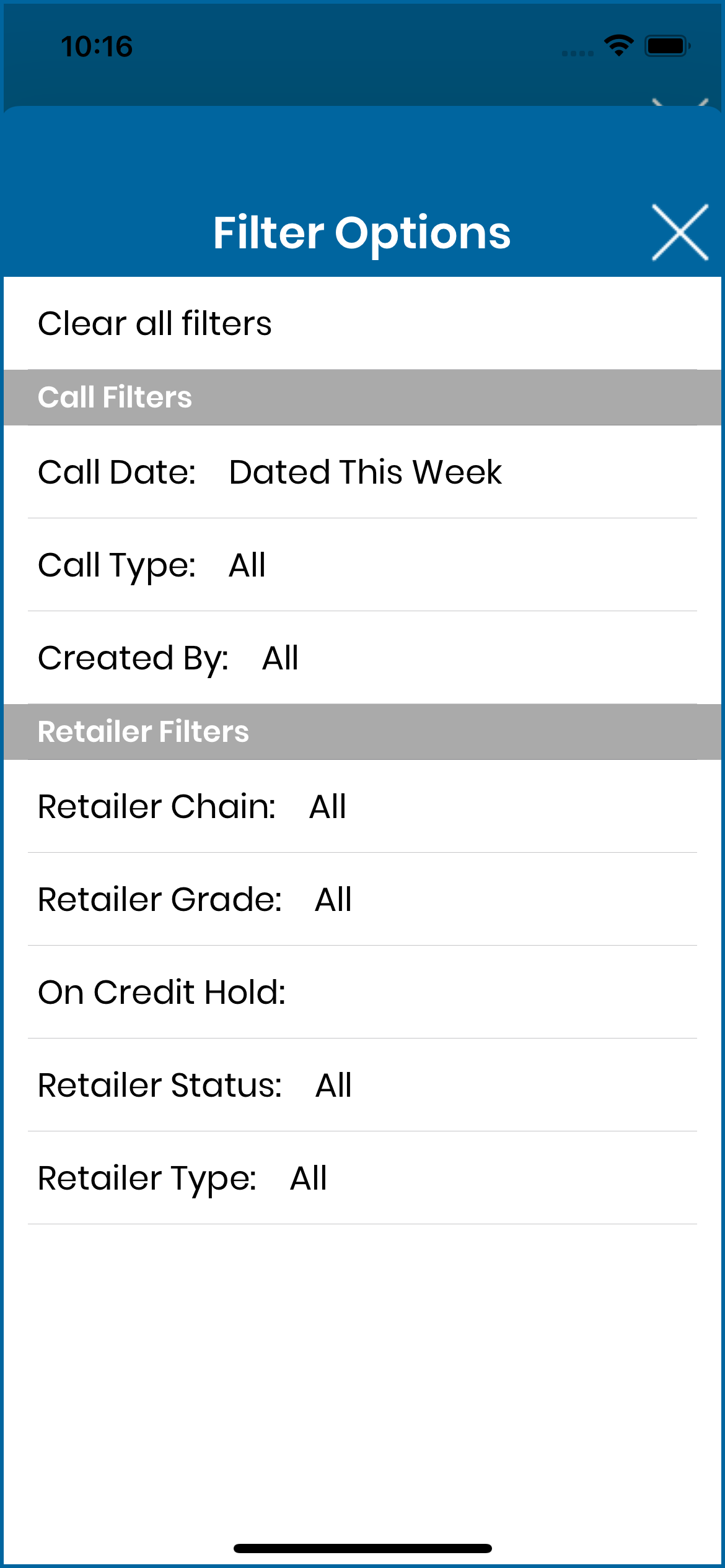Select the Created By filter
The width and height of the screenshot is (725, 1568).
point(362,658)
